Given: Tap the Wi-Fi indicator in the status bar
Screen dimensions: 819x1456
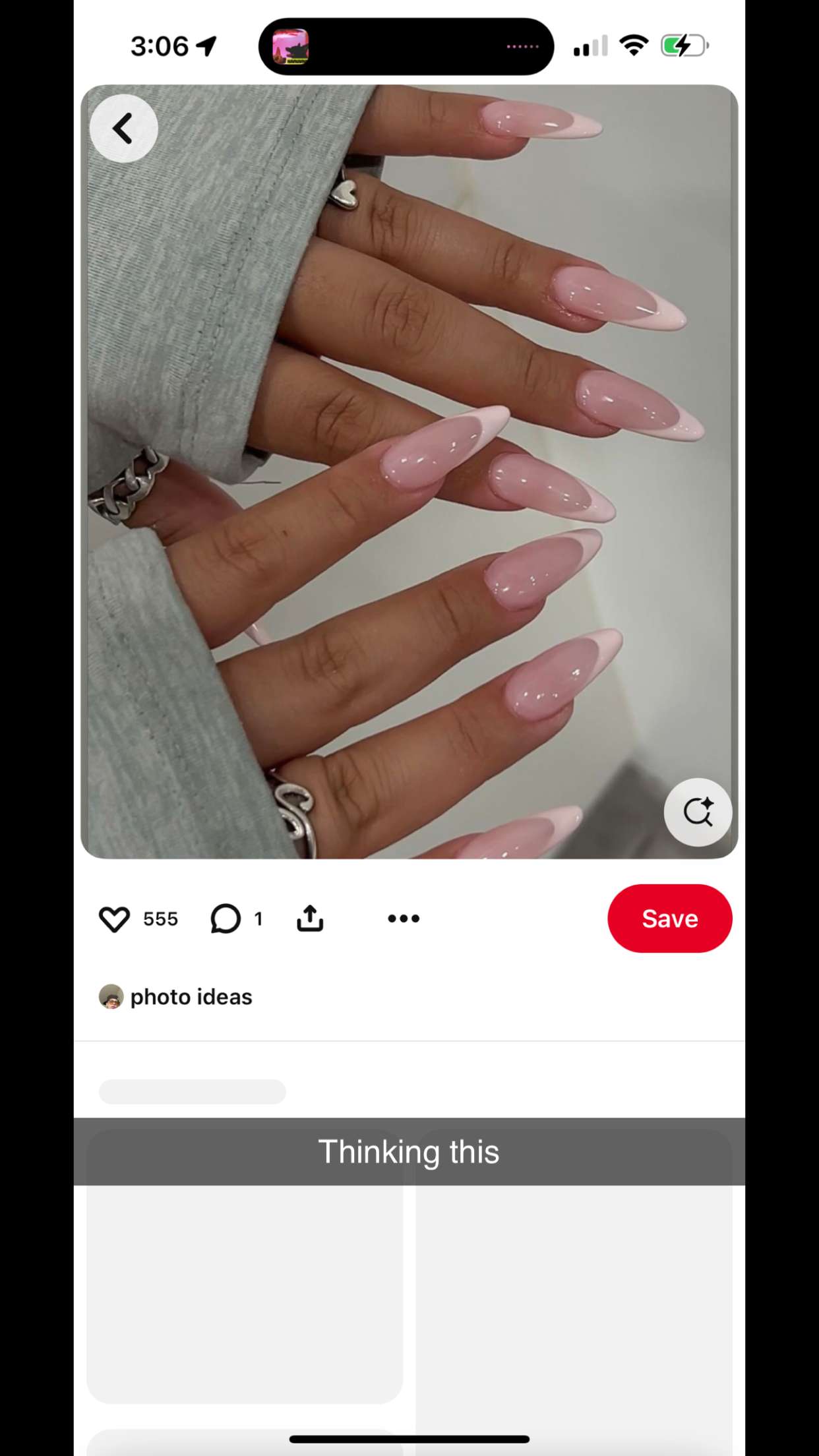Looking at the screenshot, I should [632, 45].
